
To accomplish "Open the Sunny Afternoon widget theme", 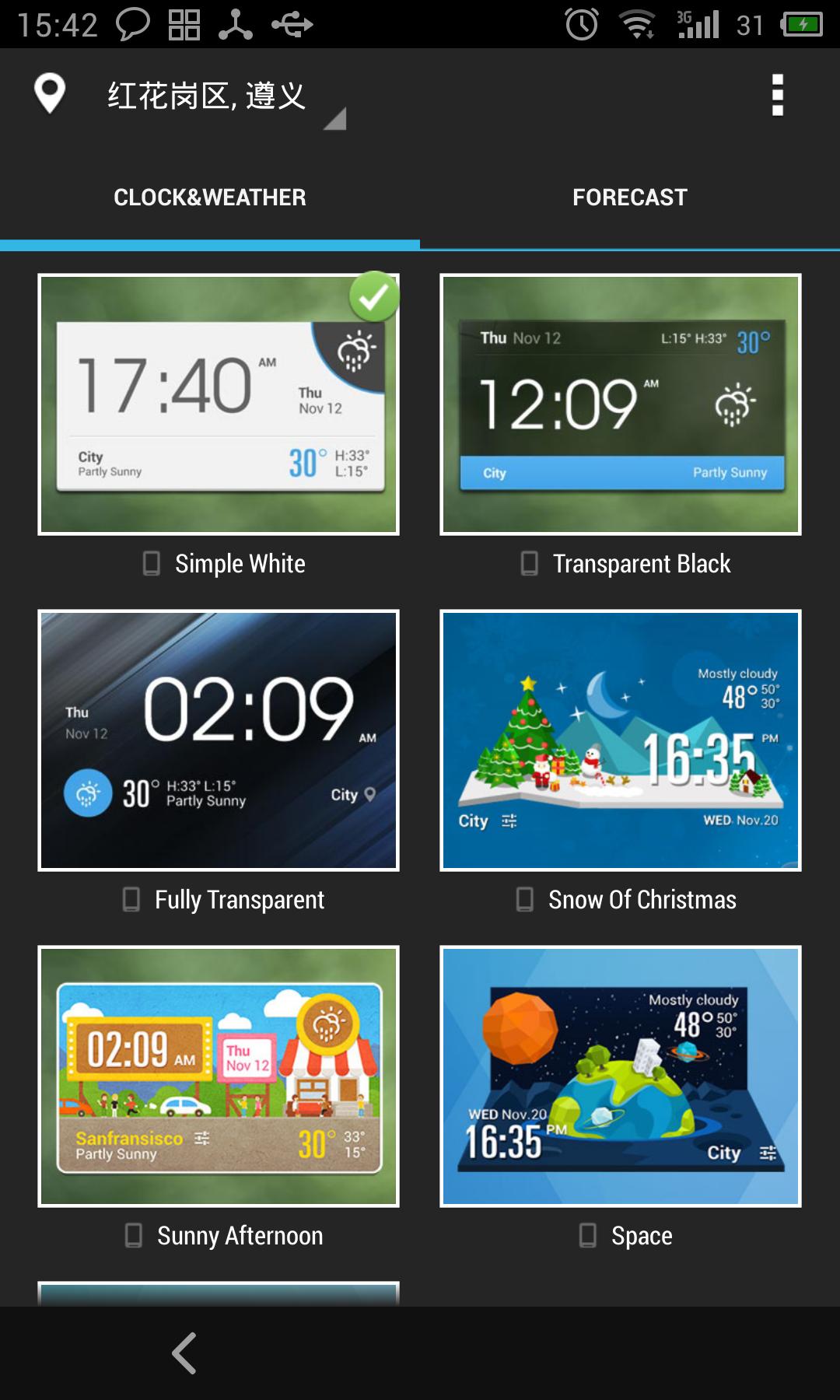I will point(219,1076).
